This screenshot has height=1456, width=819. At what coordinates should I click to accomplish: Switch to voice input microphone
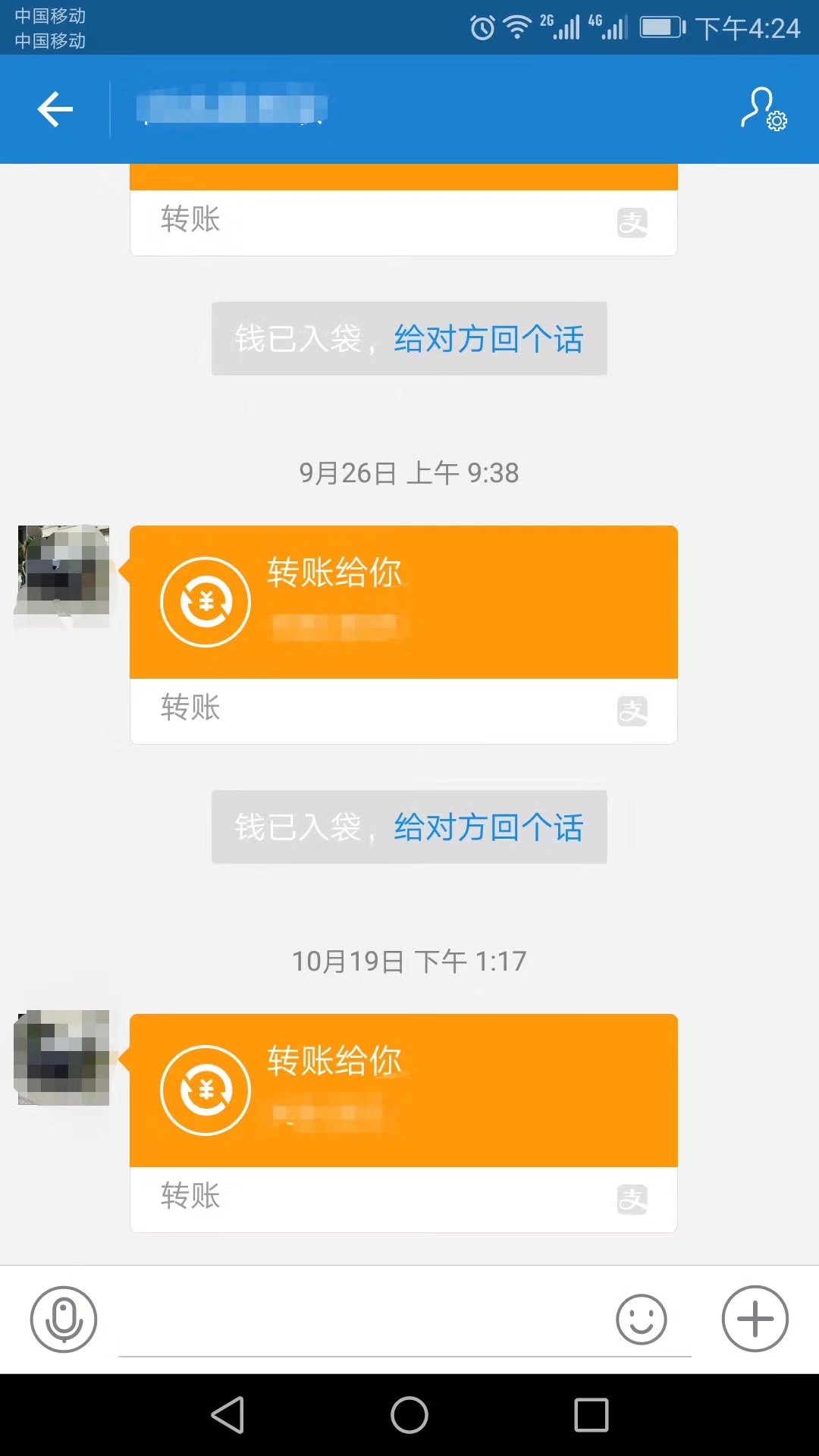[x=64, y=1319]
